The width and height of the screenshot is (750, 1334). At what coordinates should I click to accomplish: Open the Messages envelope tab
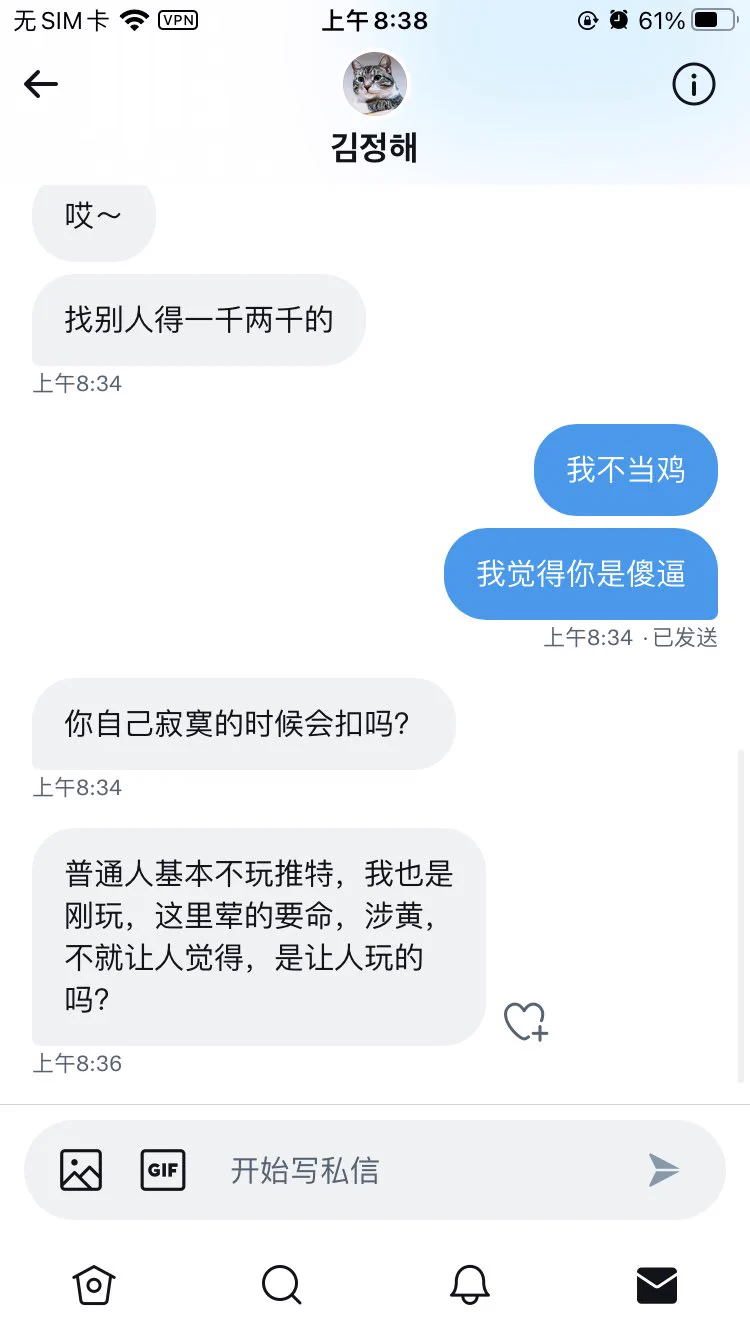point(657,1284)
